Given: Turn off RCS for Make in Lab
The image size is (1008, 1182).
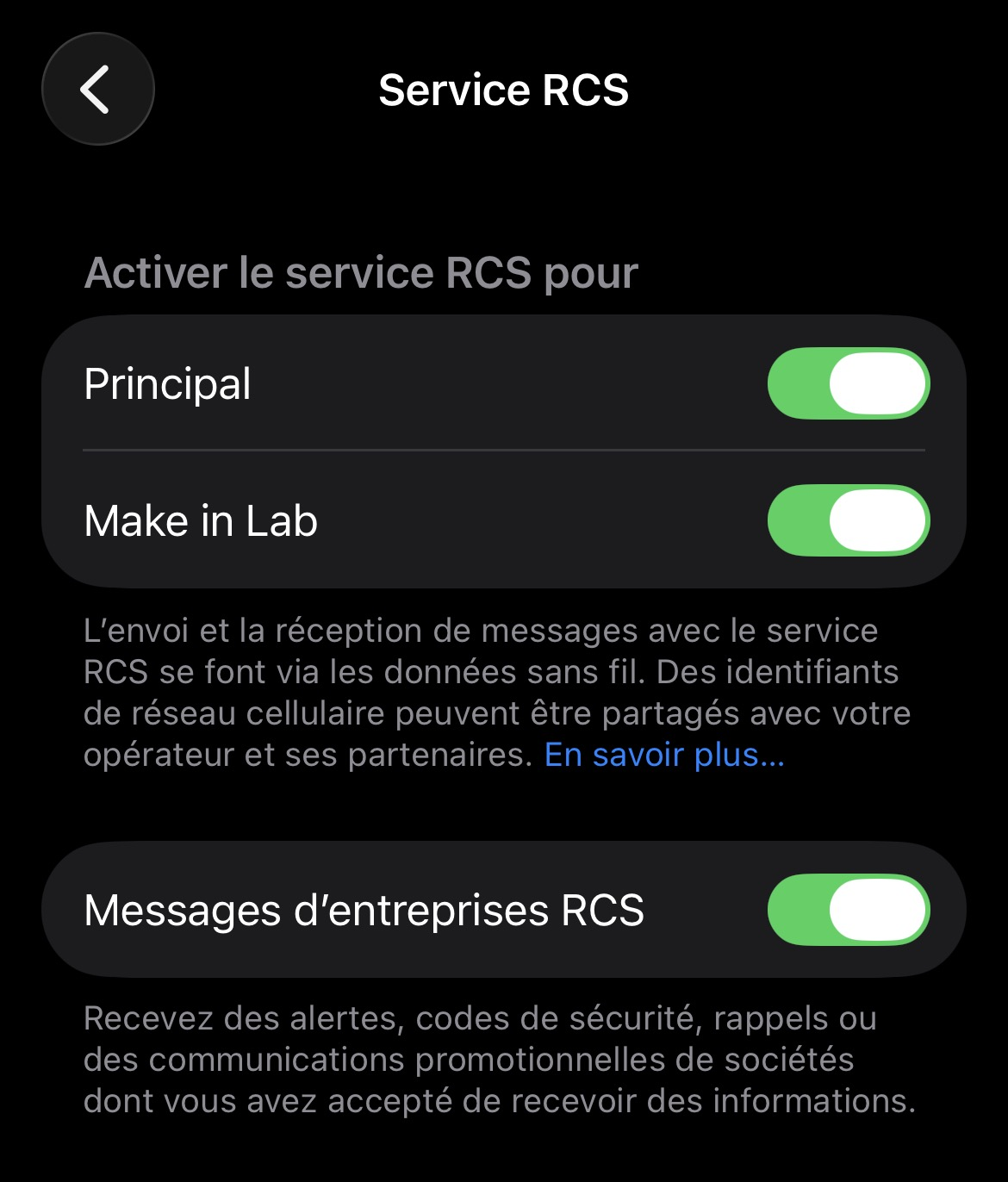Looking at the screenshot, I should click(x=848, y=520).
